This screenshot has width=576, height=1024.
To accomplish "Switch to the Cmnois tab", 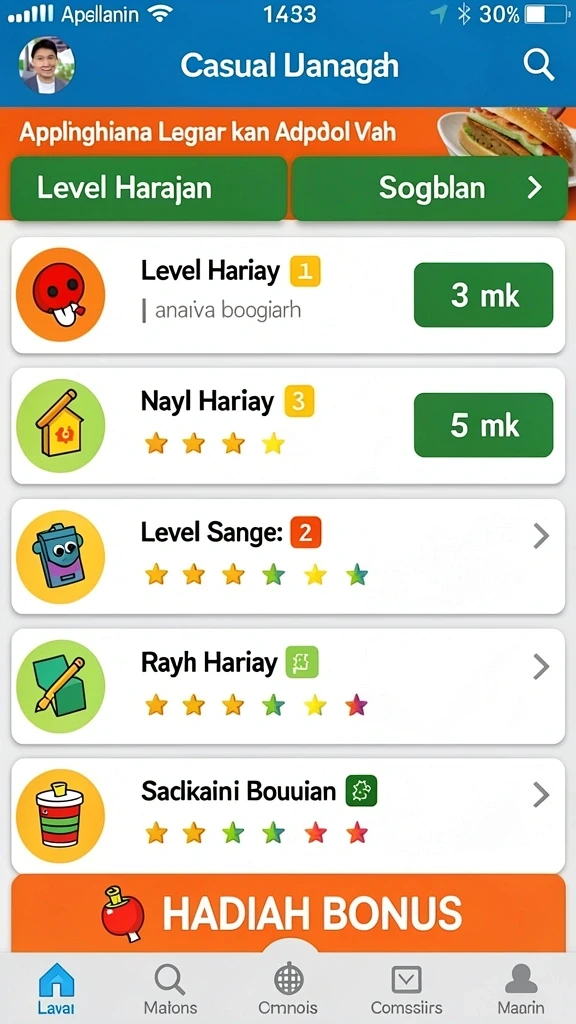I will (x=288, y=989).
